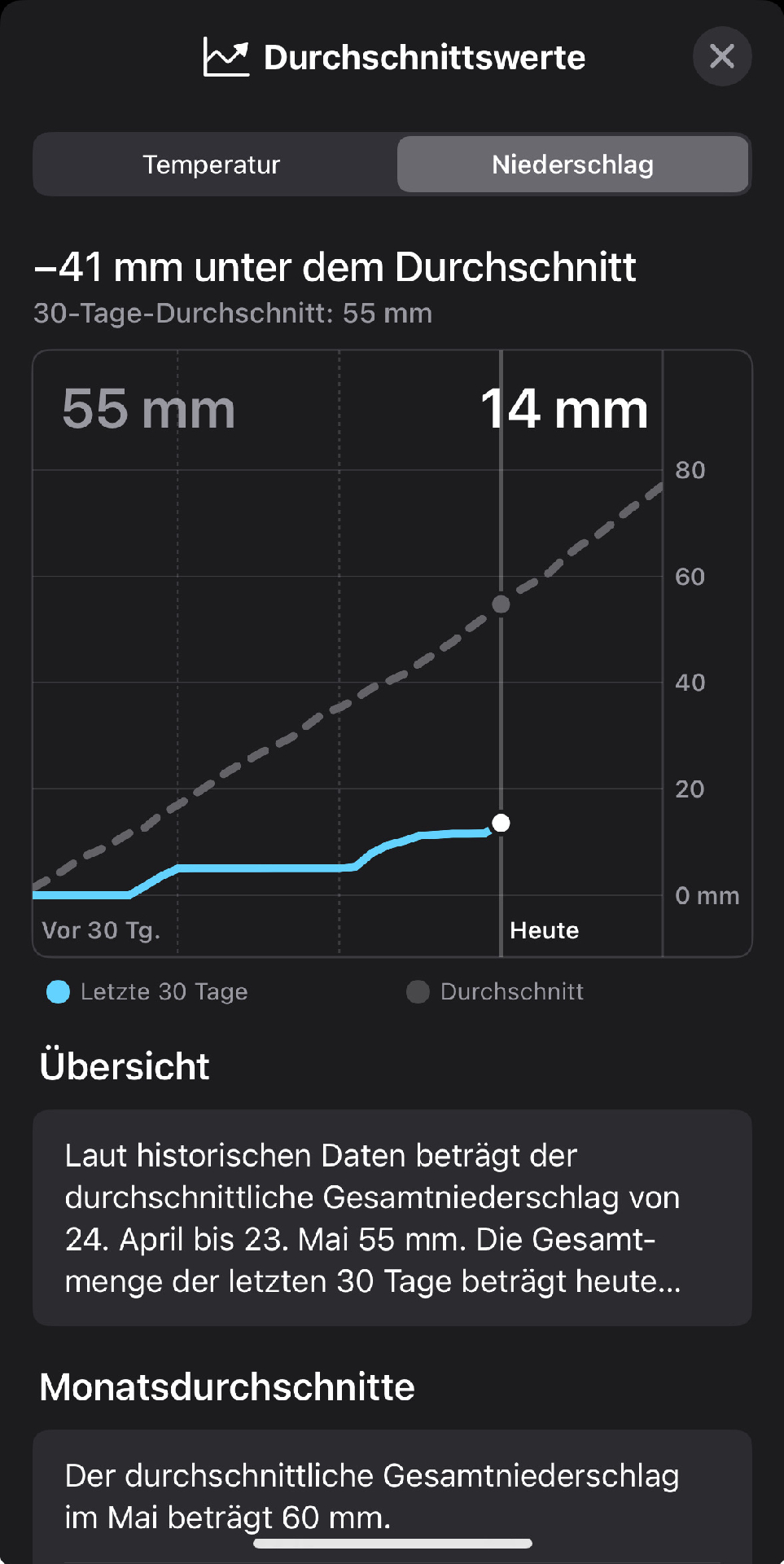The image size is (784, 1564).
Task: Switch to the Temperatur tab
Action: tap(212, 165)
